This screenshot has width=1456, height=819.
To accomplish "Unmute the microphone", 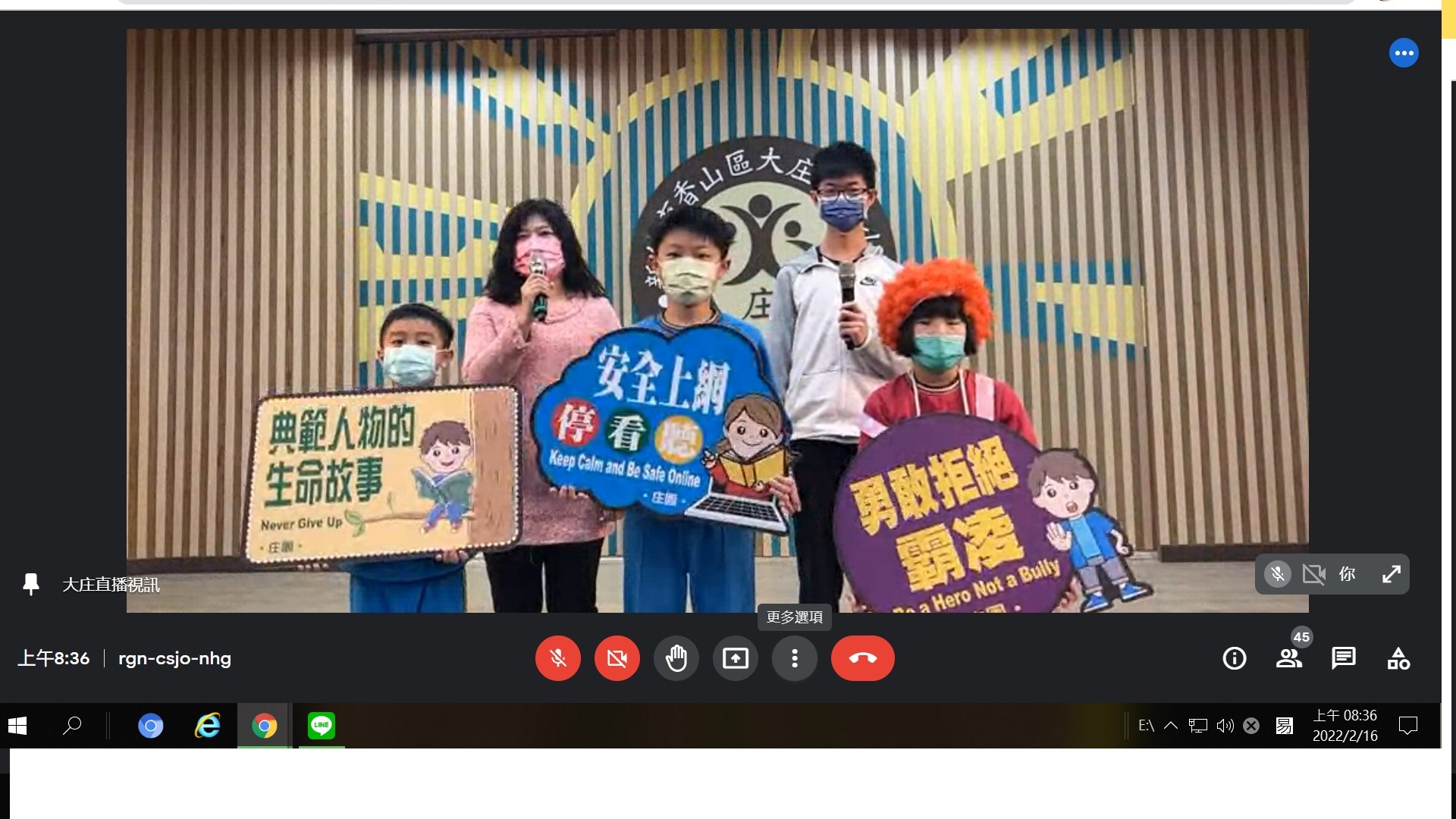I will click(557, 658).
